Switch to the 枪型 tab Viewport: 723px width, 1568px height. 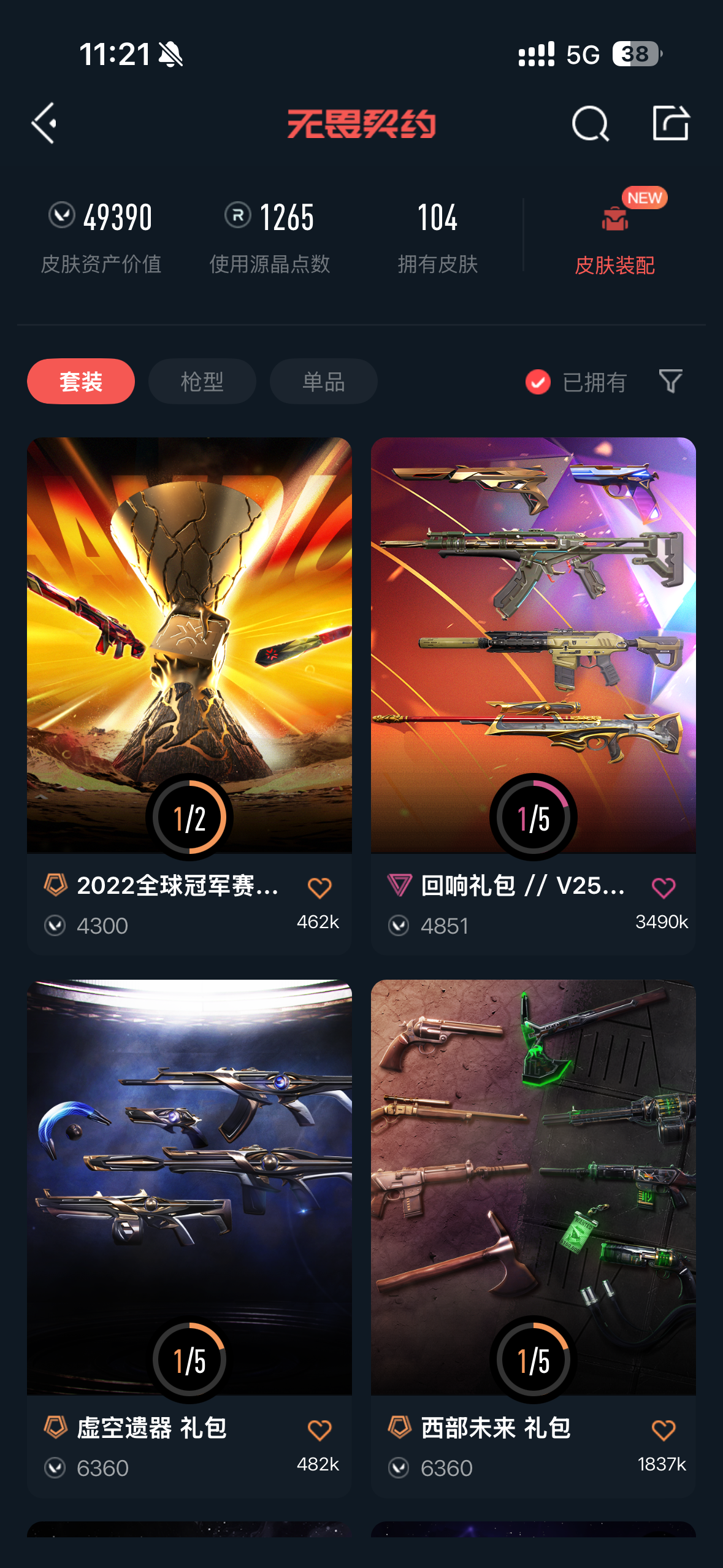coord(202,382)
